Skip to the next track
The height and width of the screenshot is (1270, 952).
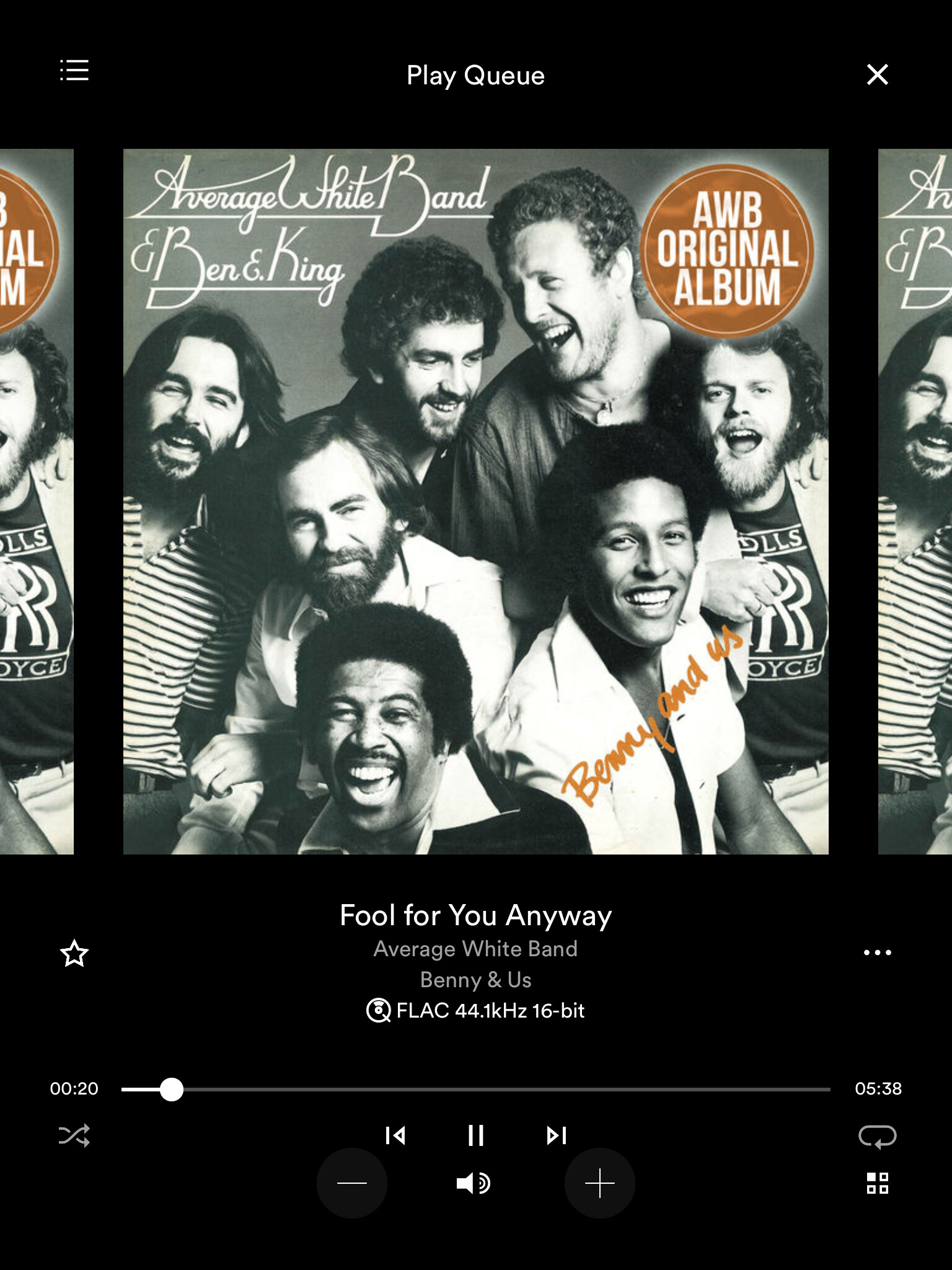pyautogui.click(x=556, y=1135)
